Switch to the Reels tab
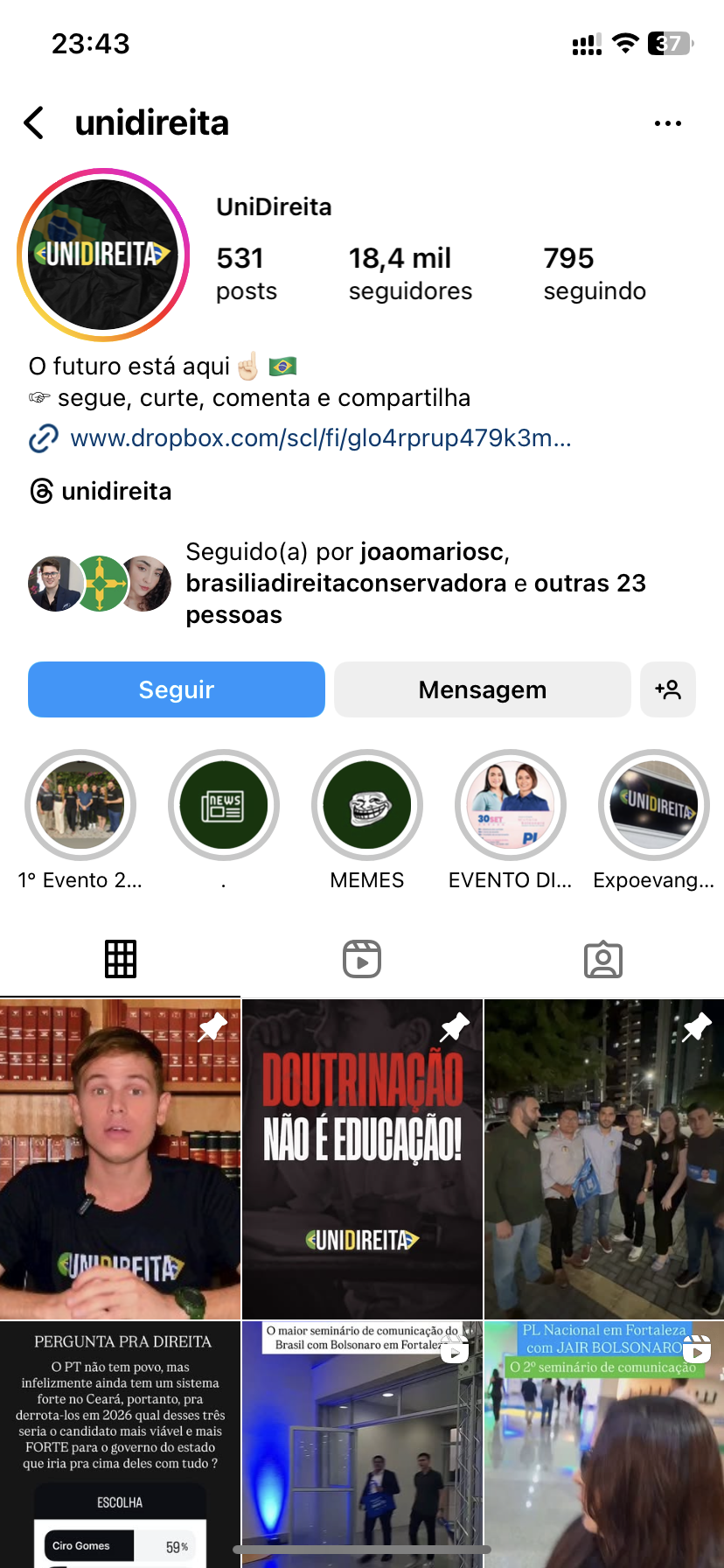Image resolution: width=724 pixels, height=1568 pixels. pyautogui.click(x=362, y=959)
